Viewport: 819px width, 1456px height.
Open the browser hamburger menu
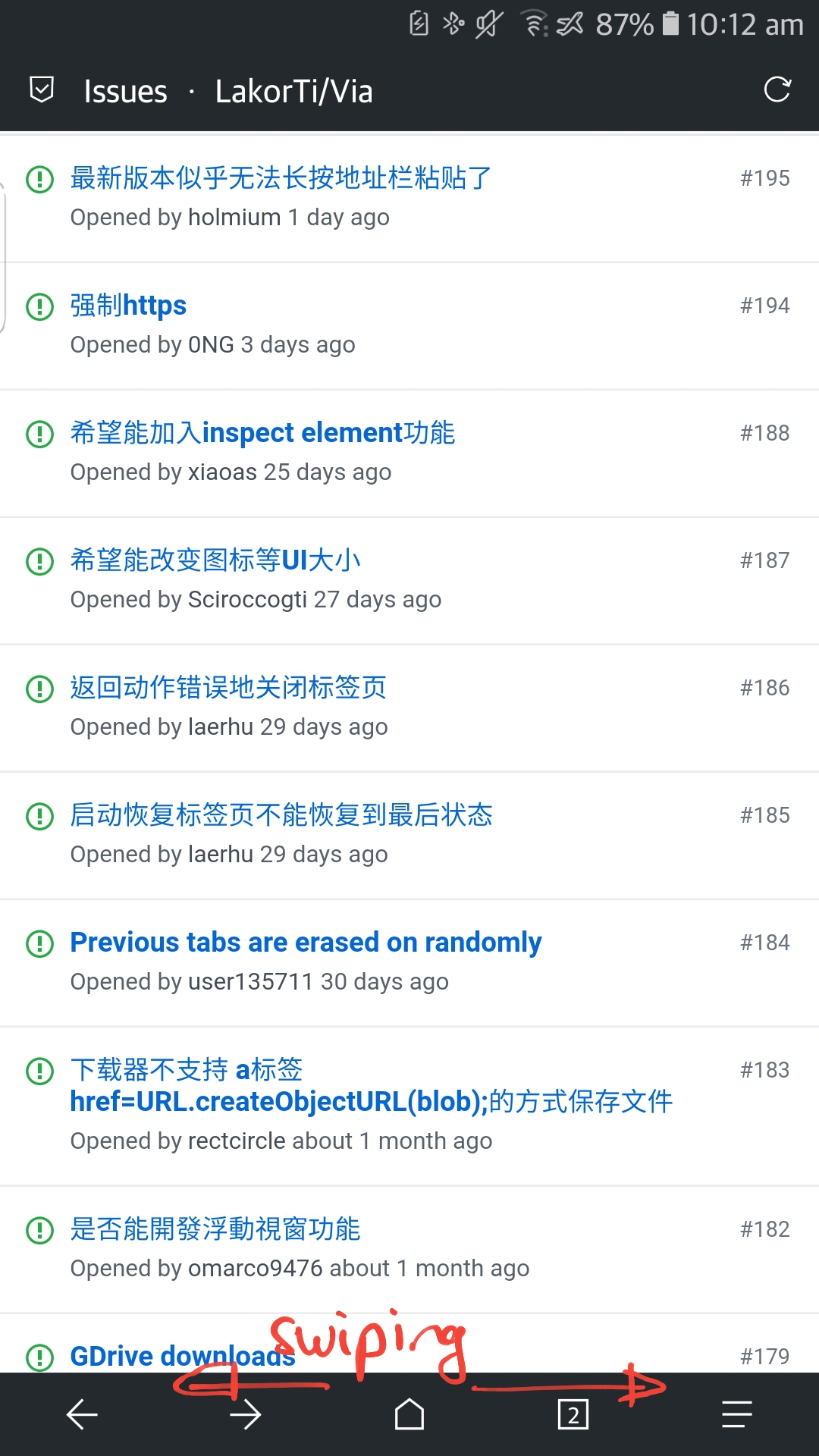pos(737,1413)
